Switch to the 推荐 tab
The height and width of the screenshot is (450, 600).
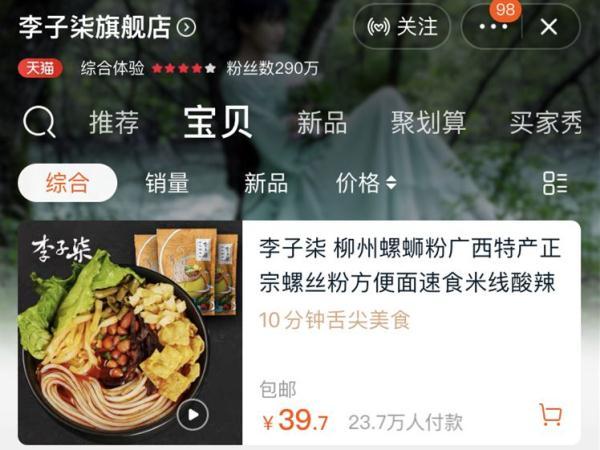tap(114, 124)
